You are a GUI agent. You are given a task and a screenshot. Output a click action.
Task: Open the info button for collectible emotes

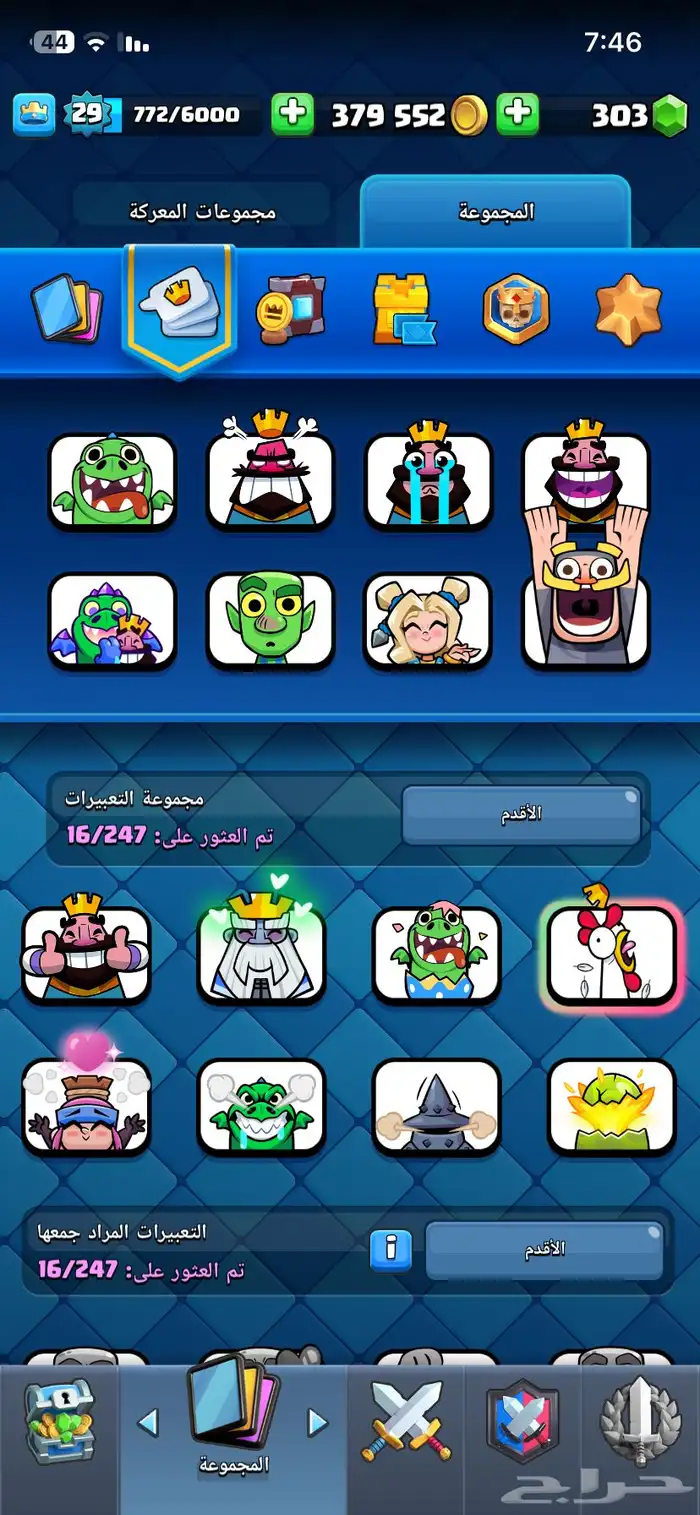click(x=391, y=1249)
